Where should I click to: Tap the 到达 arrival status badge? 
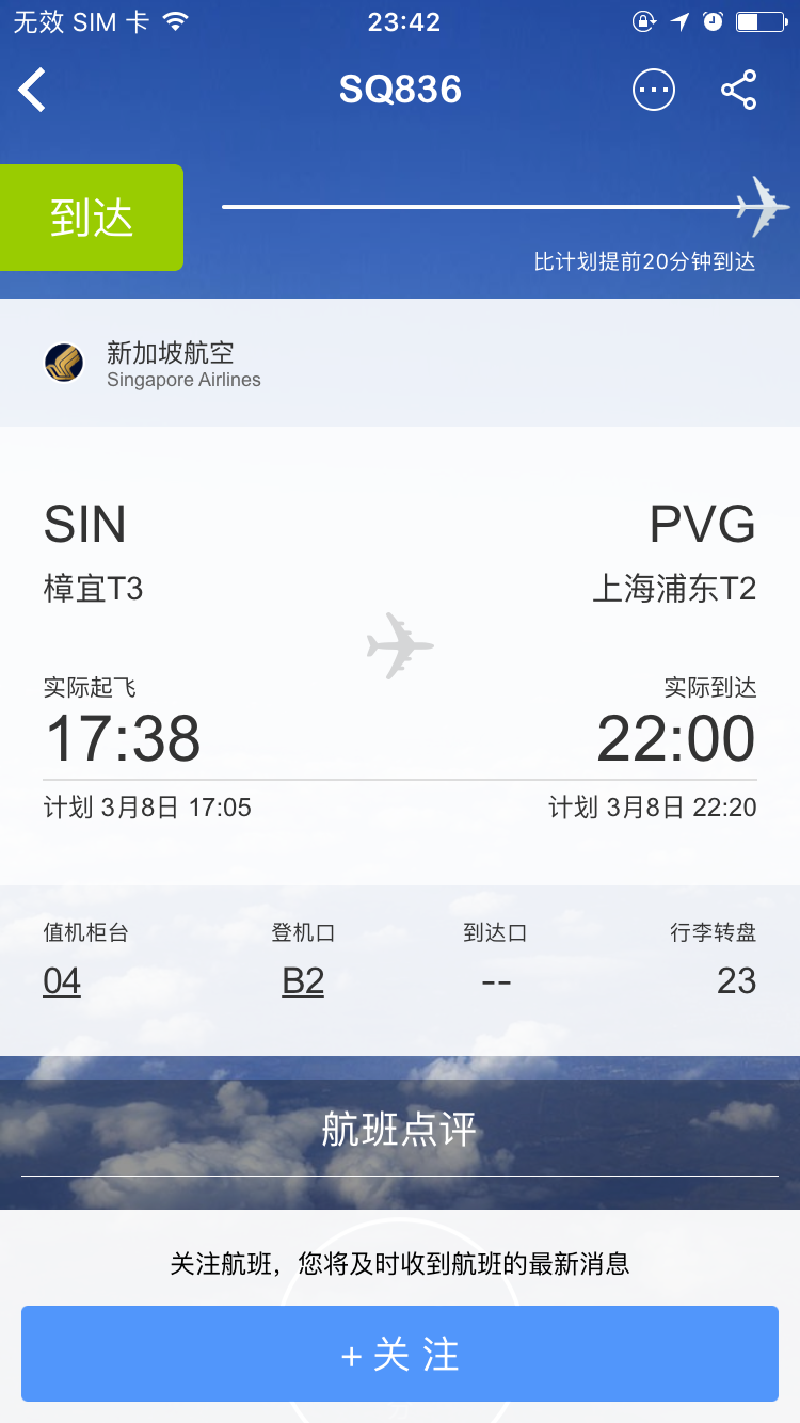pyautogui.click(x=91, y=216)
